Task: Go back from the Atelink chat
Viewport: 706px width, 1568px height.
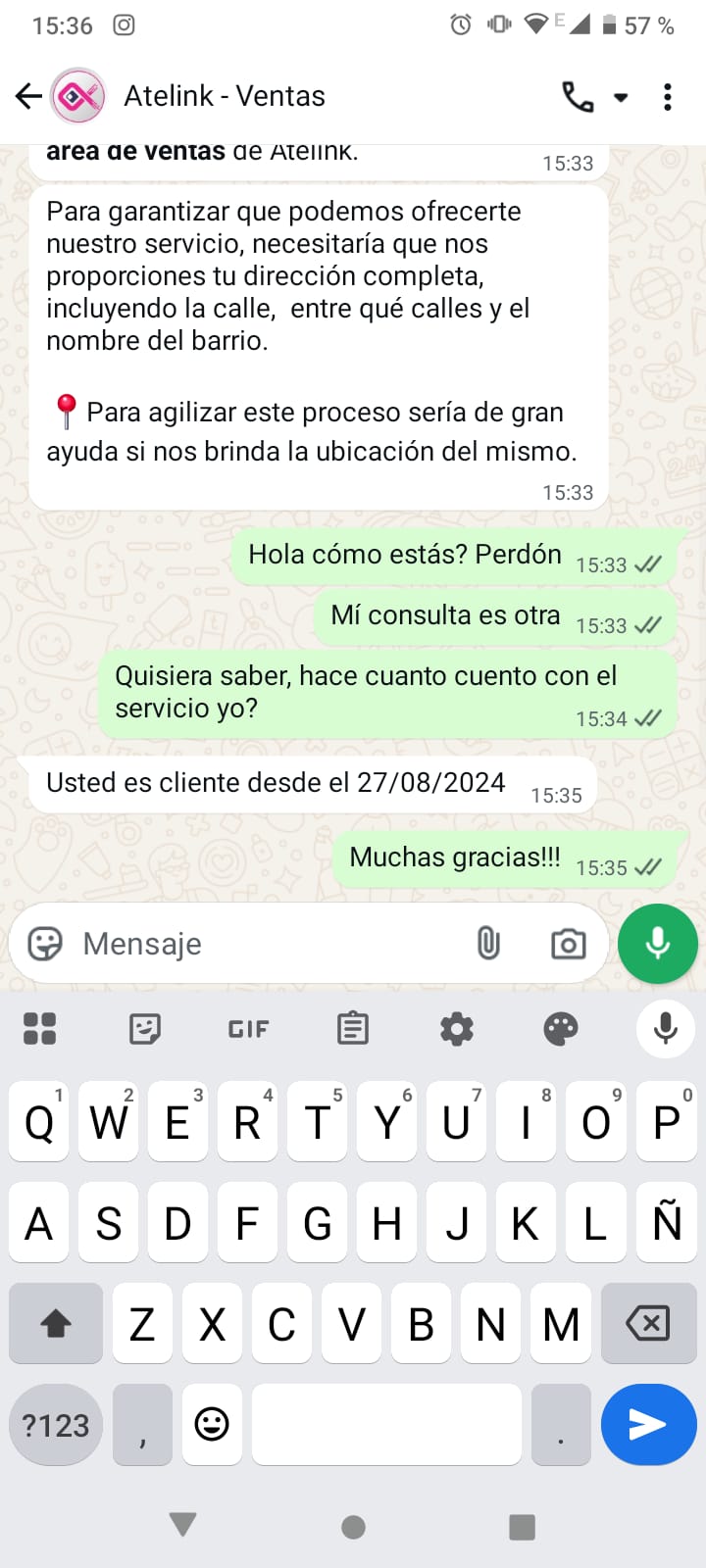Action: [x=28, y=96]
